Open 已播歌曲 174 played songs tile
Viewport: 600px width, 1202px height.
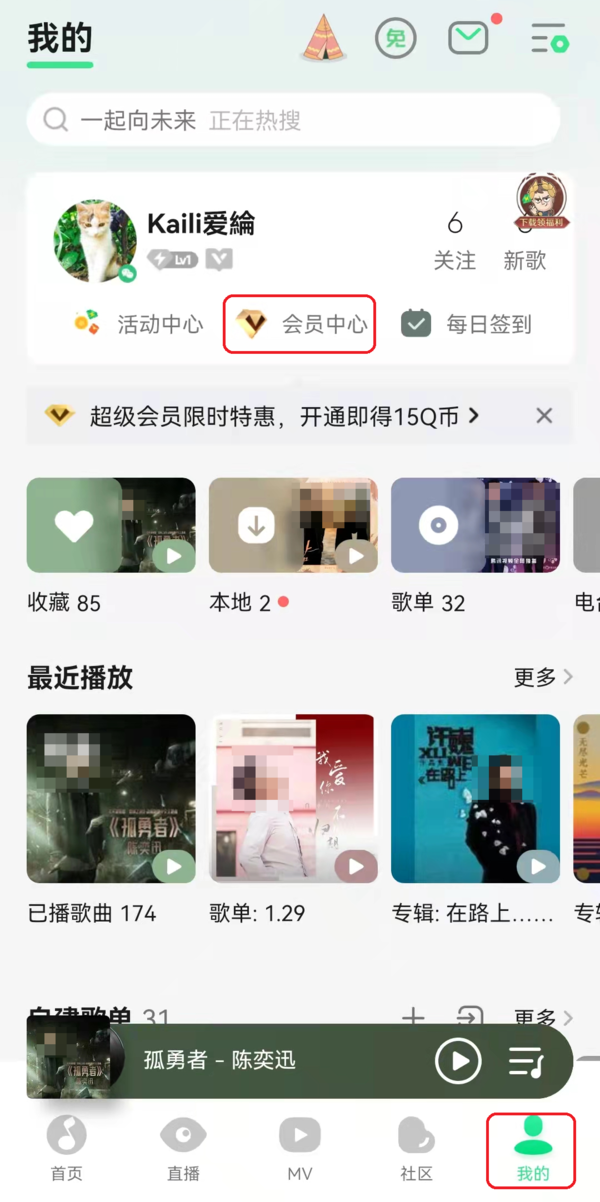click(x=110, y=798)
